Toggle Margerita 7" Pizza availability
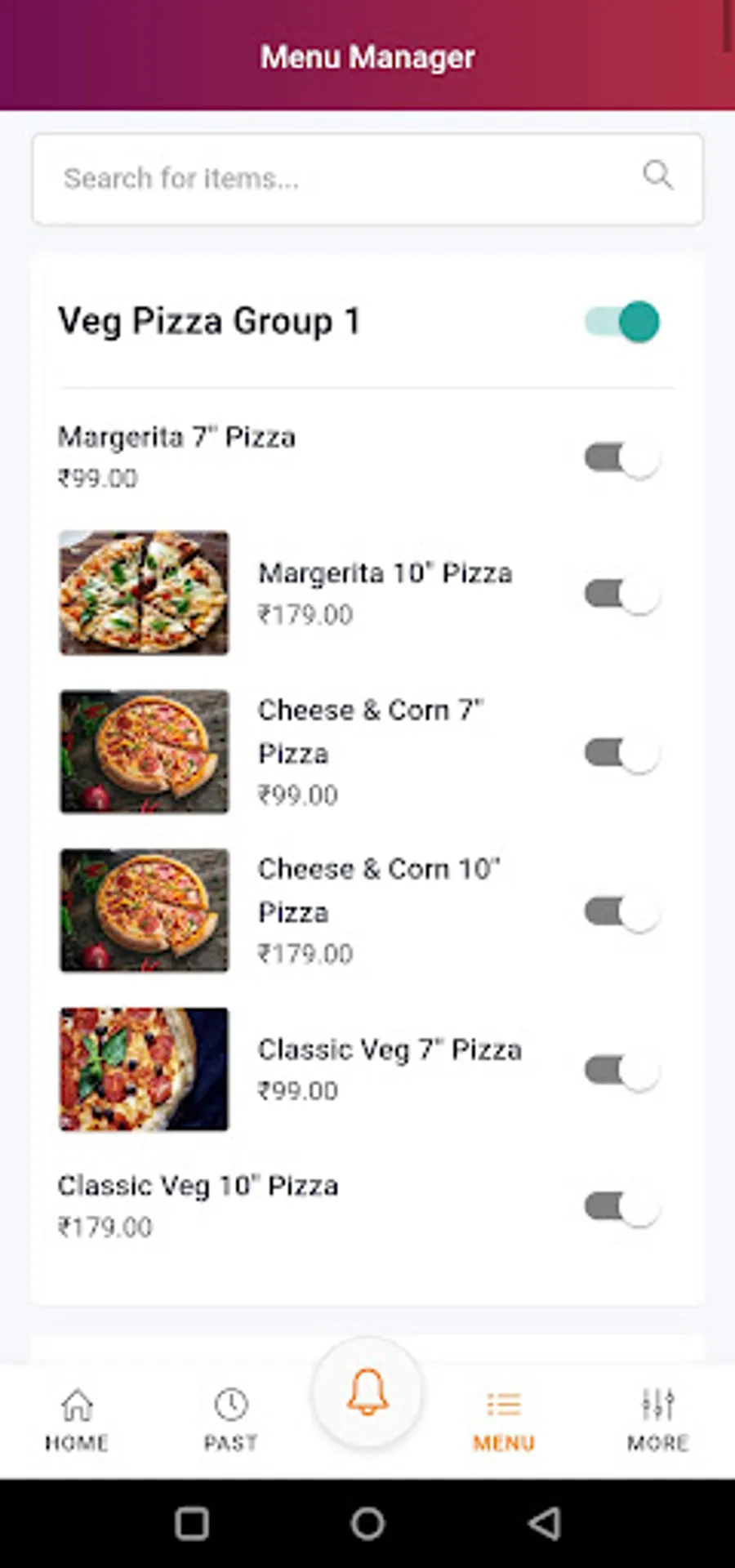The width and height of the screenshot is (735, 1568). point(622,458)
